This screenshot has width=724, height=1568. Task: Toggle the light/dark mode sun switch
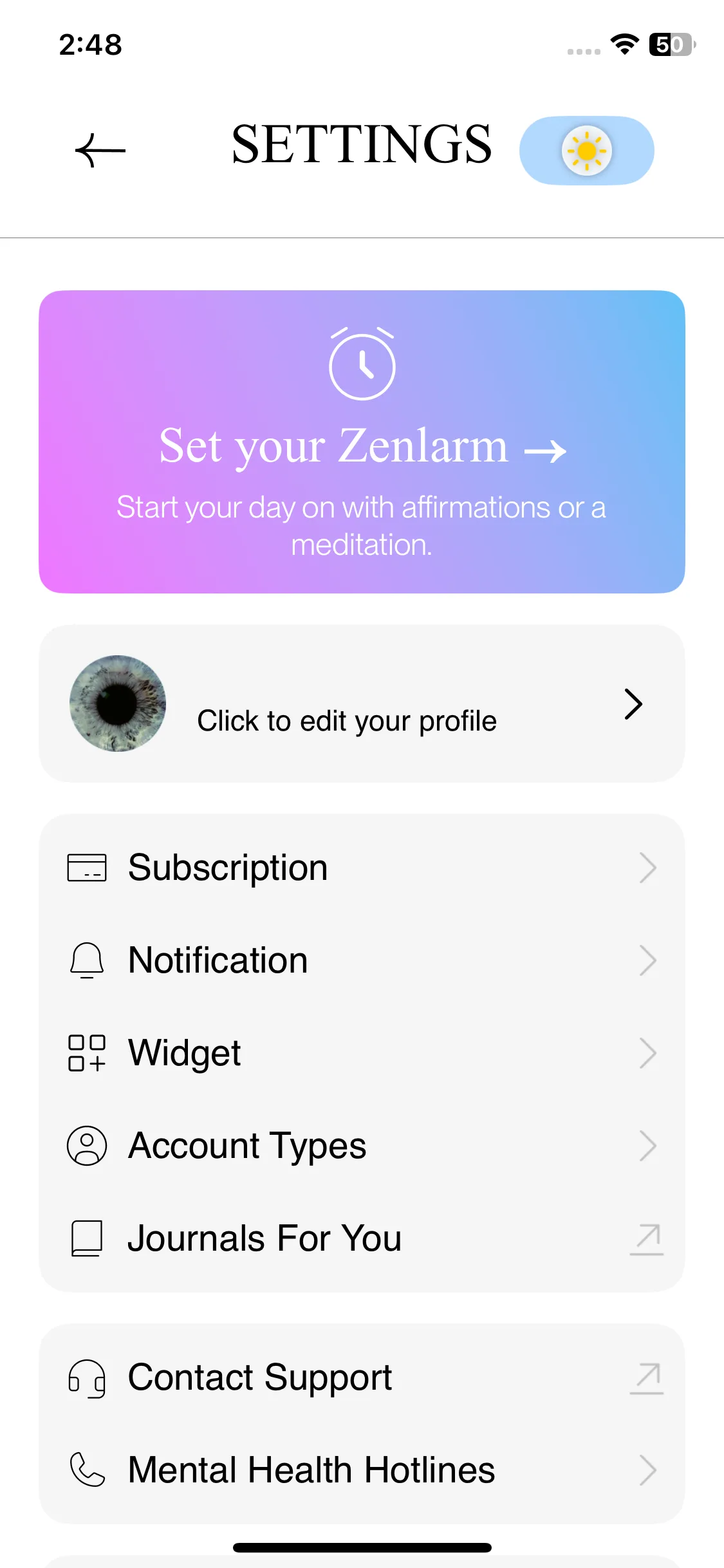click(x=586, y=151)
